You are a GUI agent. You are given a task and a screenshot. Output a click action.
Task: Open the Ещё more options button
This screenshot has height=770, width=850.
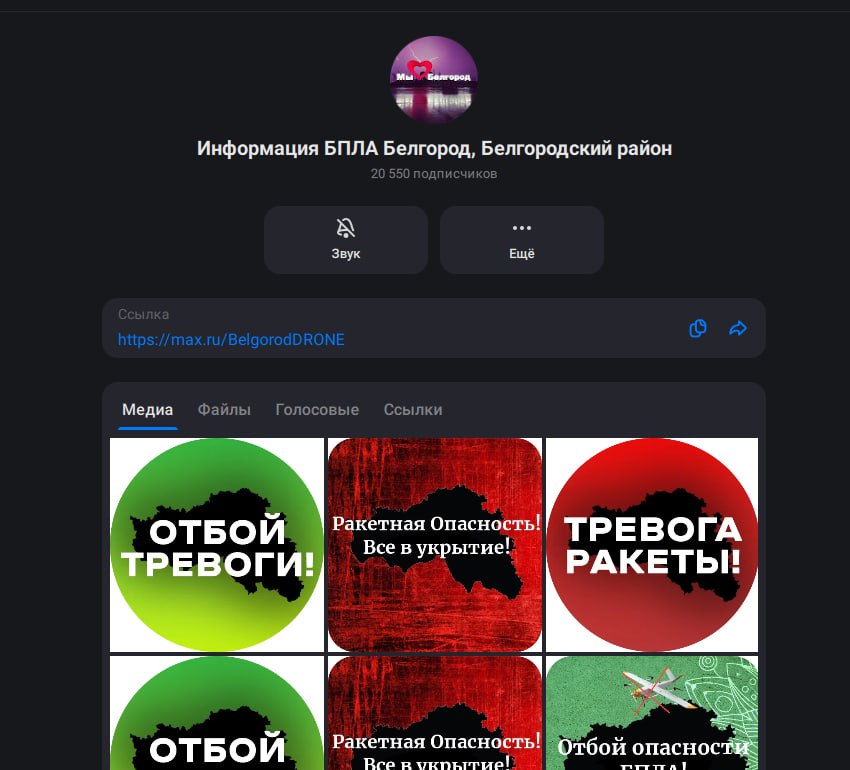(521, 240)
